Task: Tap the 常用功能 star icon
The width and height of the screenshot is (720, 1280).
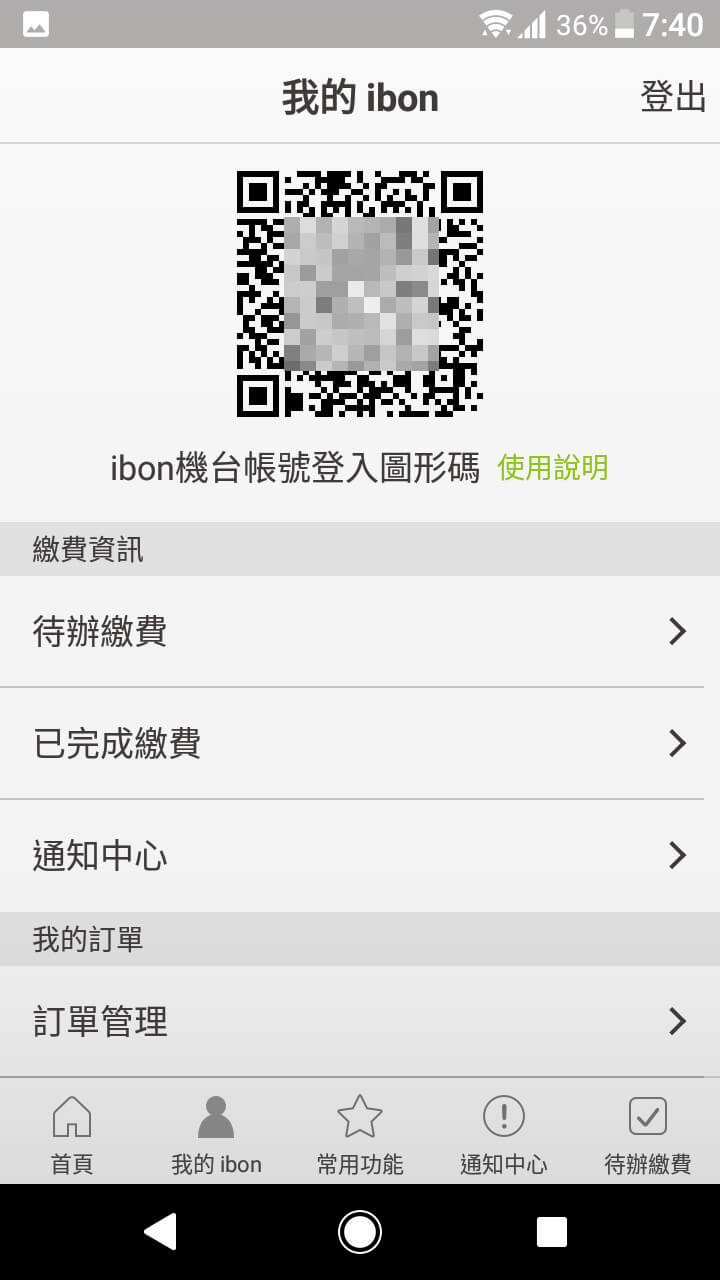Action: click(360, 1115)
